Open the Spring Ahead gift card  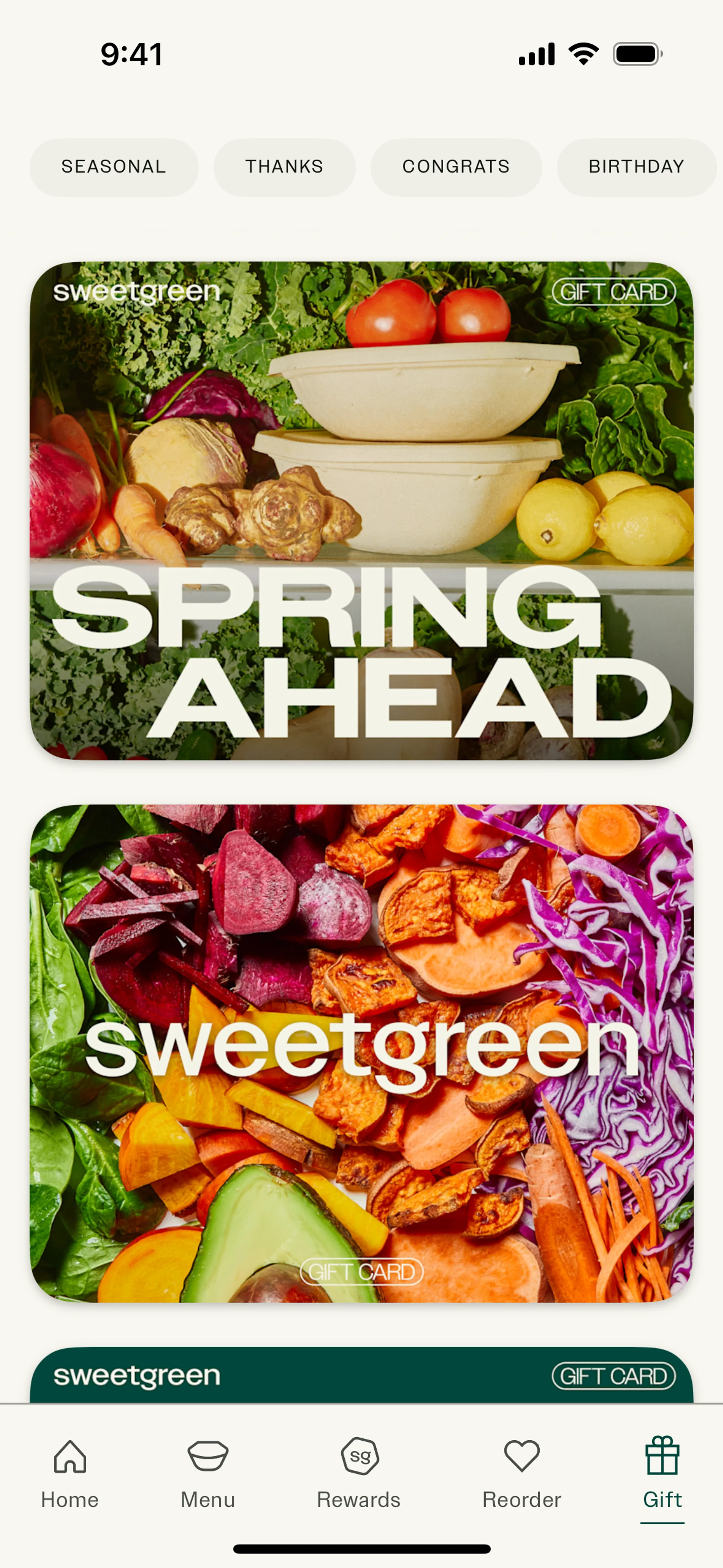coord(361,510)
